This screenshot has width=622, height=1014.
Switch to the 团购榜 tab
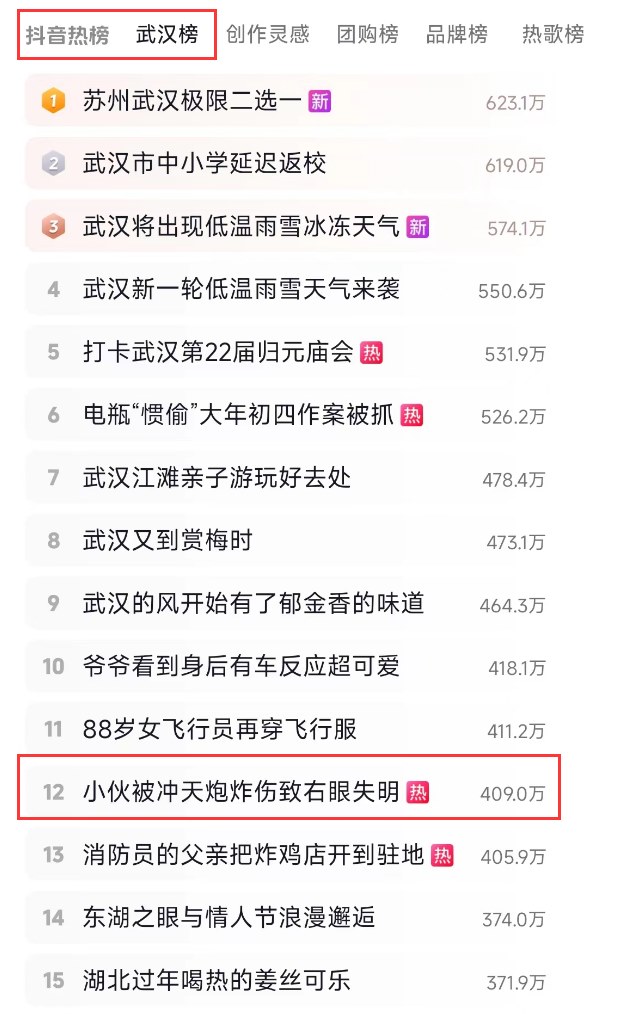[x=367, y=35]
